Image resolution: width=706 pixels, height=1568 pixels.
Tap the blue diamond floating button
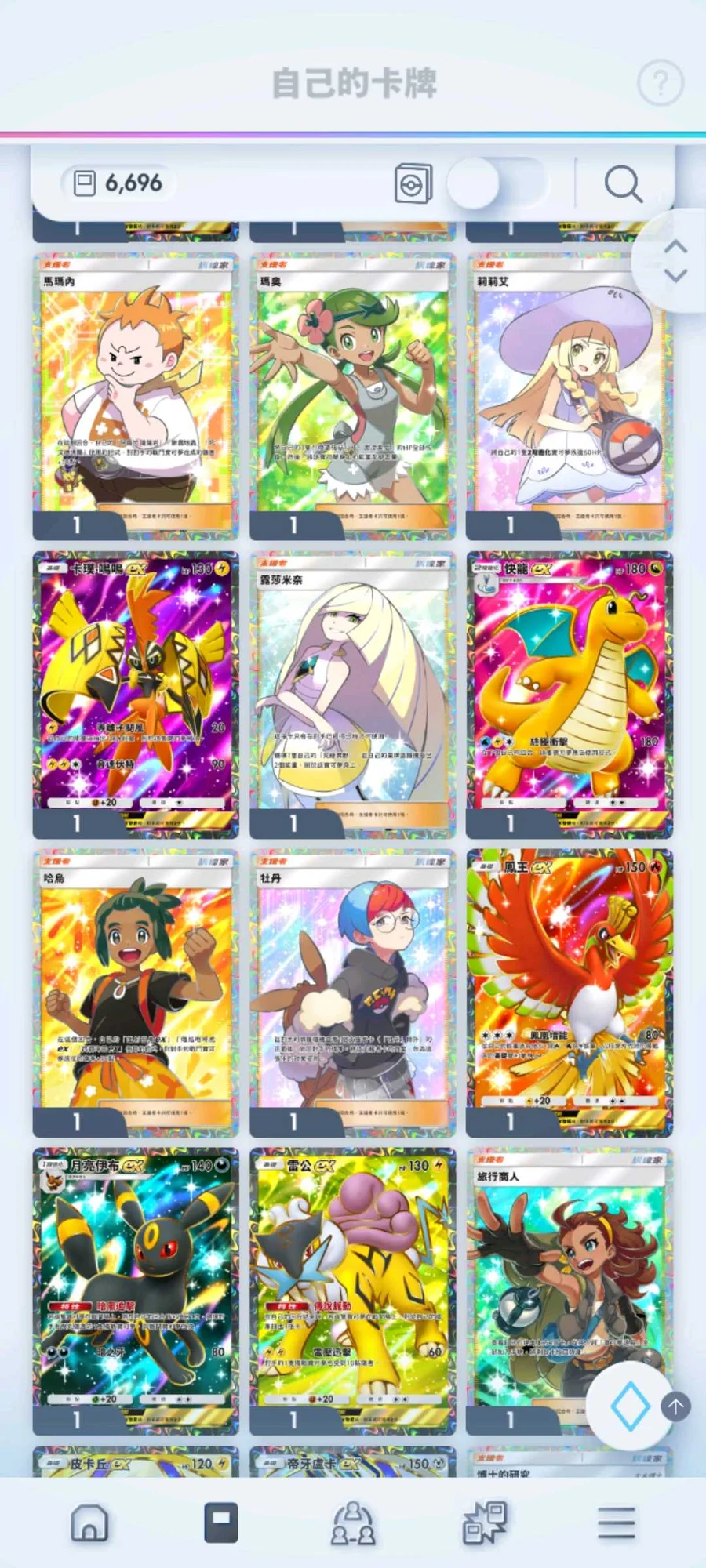tap(630, 1406)
